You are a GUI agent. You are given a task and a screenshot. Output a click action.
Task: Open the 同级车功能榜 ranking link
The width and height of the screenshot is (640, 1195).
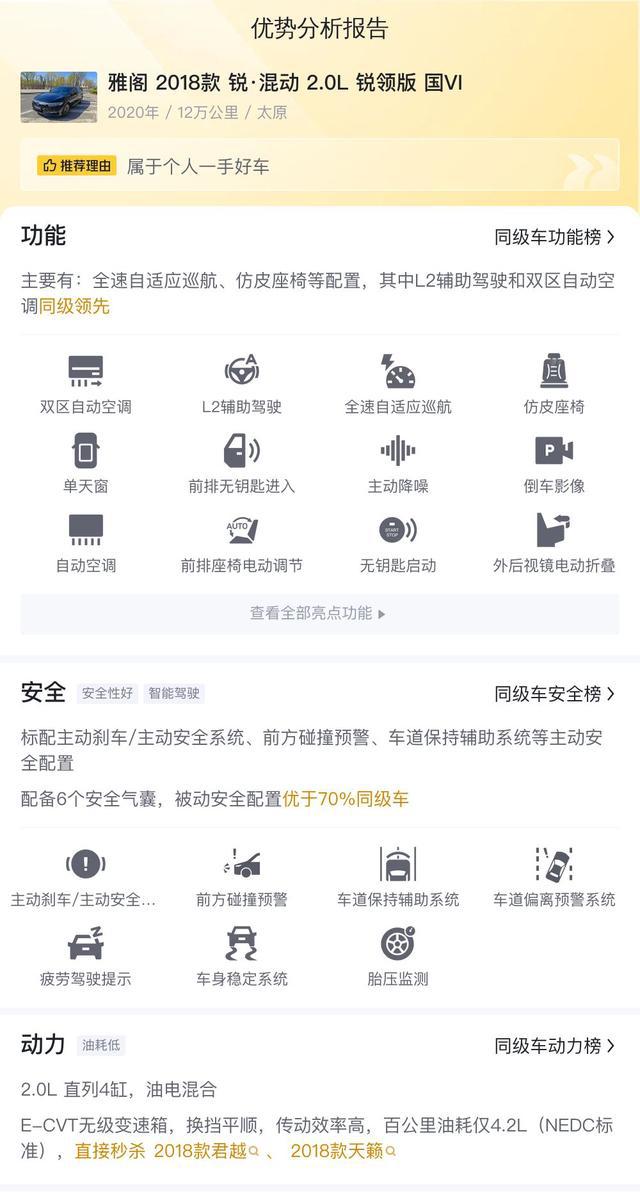point(555,237)
